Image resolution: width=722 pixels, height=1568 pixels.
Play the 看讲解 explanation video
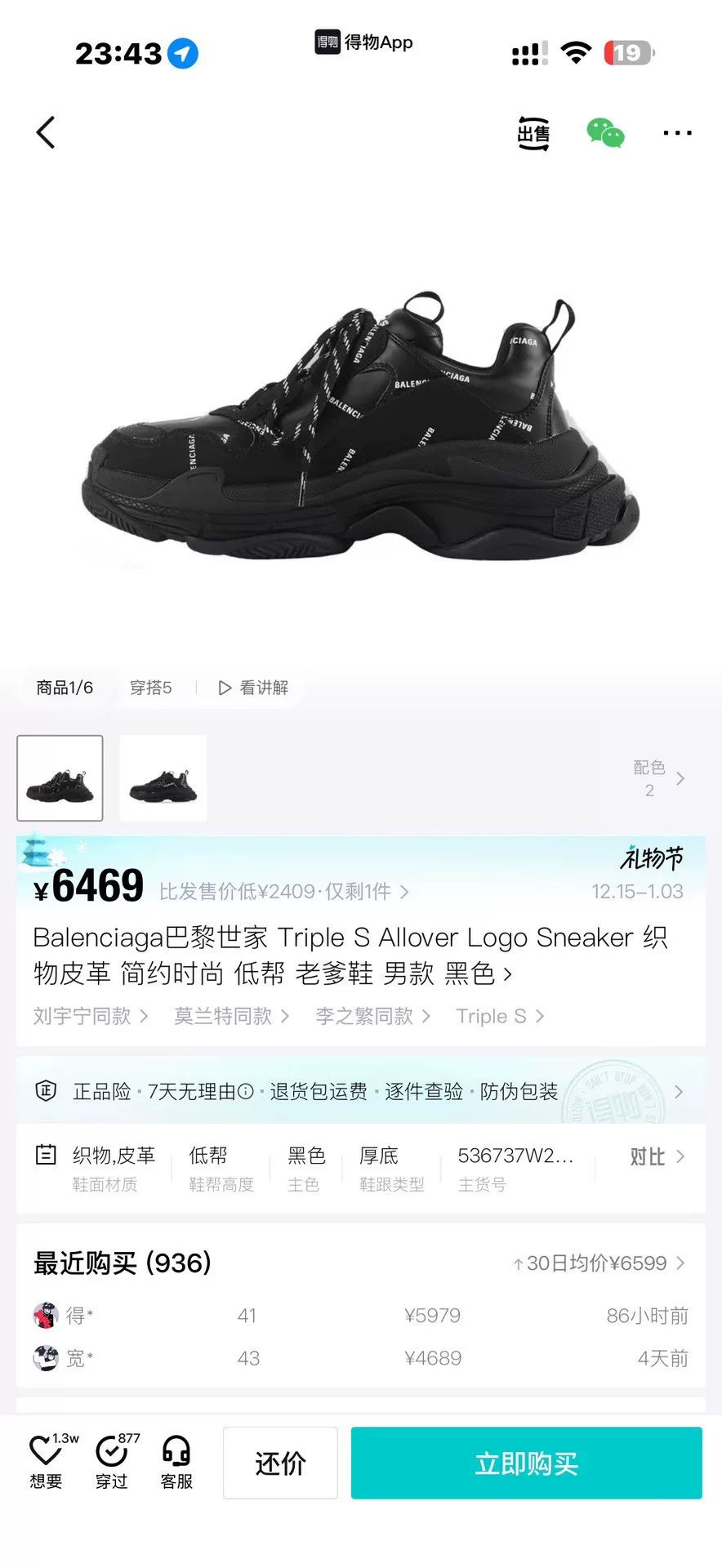coord(253,688)
